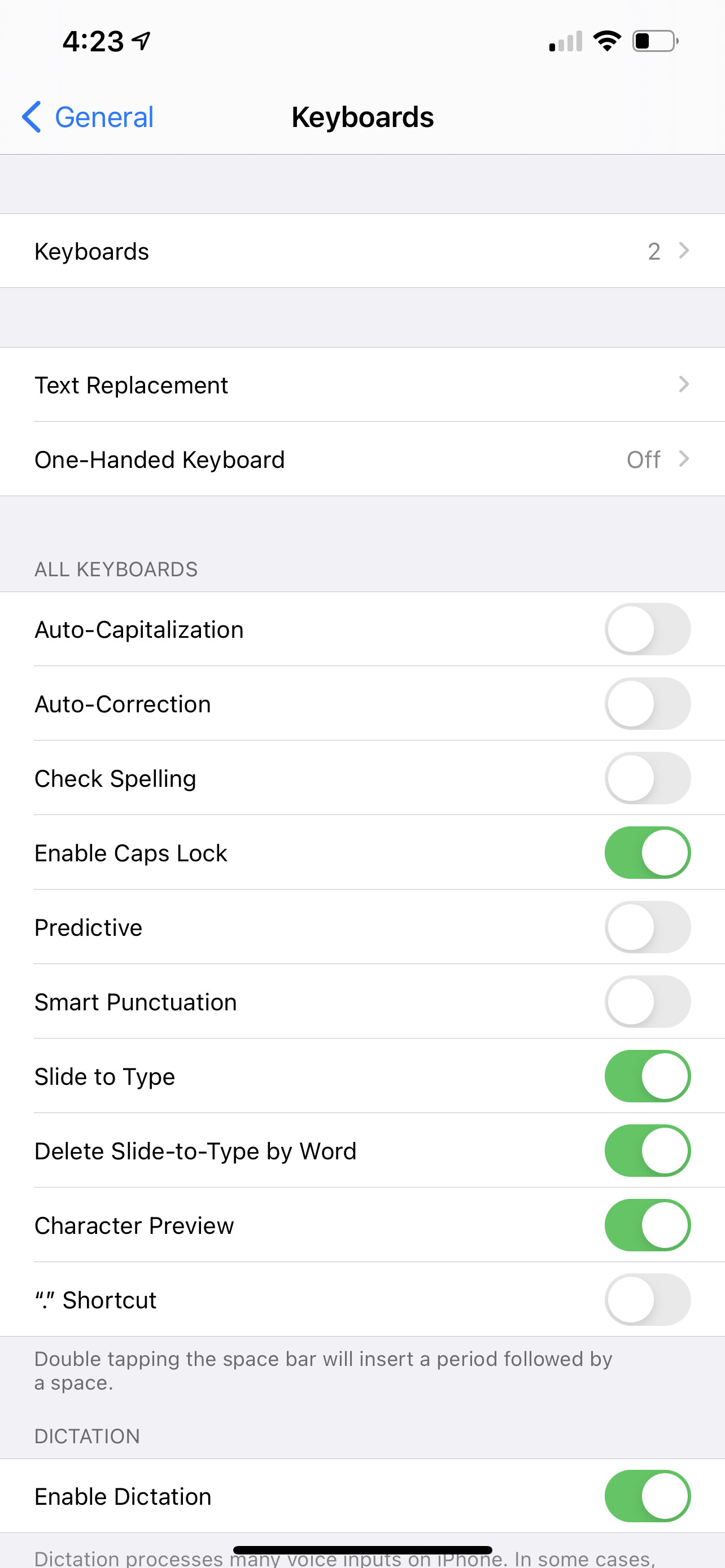Toggle Check Spelling on

(647, 778)
